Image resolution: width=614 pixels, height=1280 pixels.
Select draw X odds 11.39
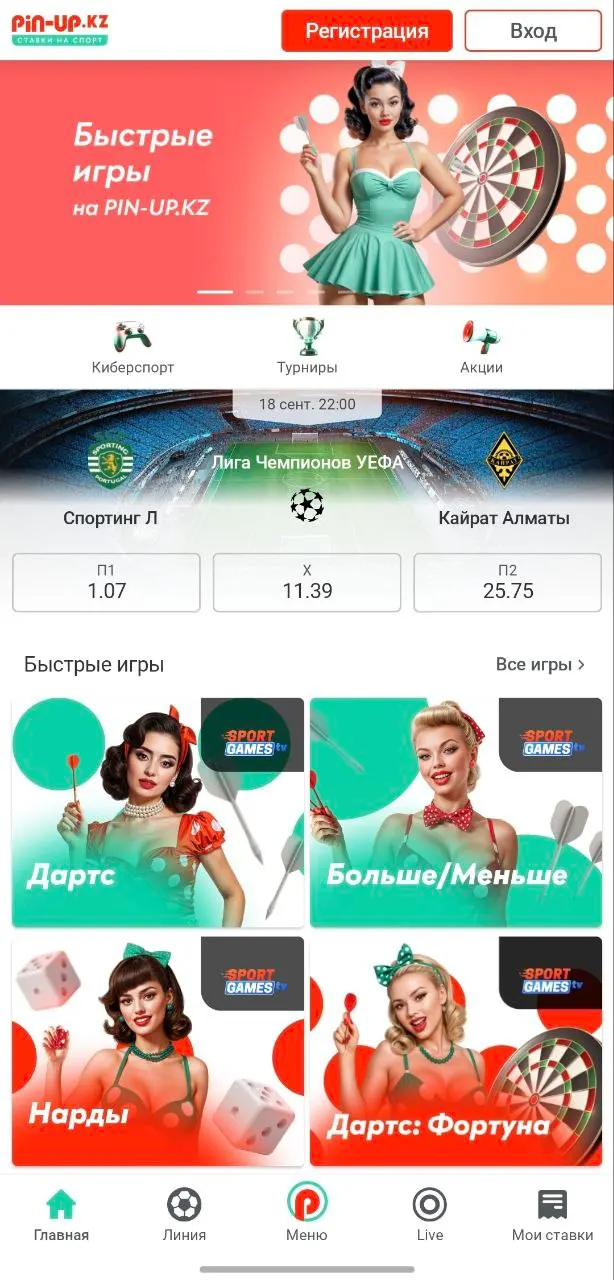click(307, 582)
